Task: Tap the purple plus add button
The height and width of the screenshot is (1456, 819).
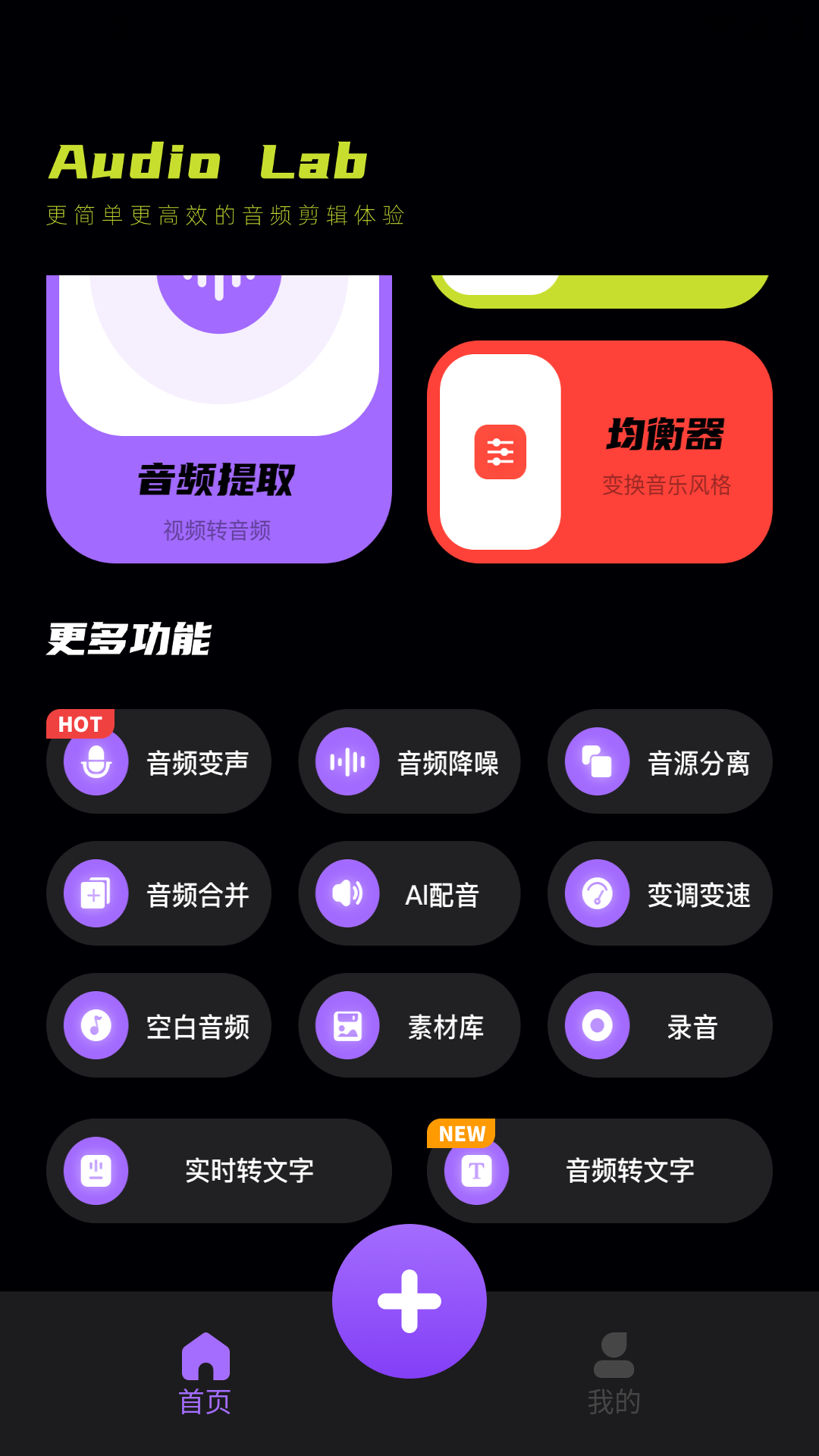Action: (x=409, y=1301)
